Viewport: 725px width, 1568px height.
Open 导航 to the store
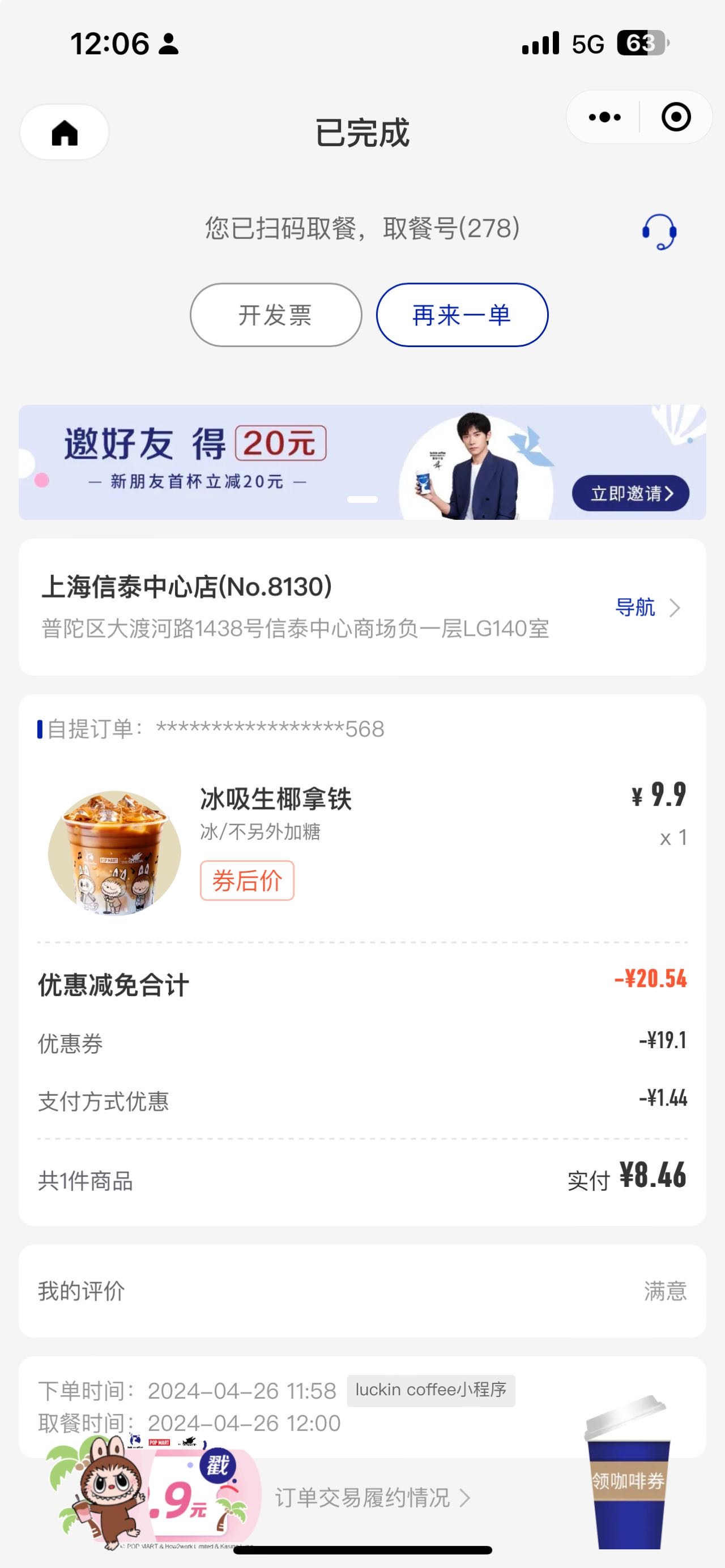tap(648, 607)
